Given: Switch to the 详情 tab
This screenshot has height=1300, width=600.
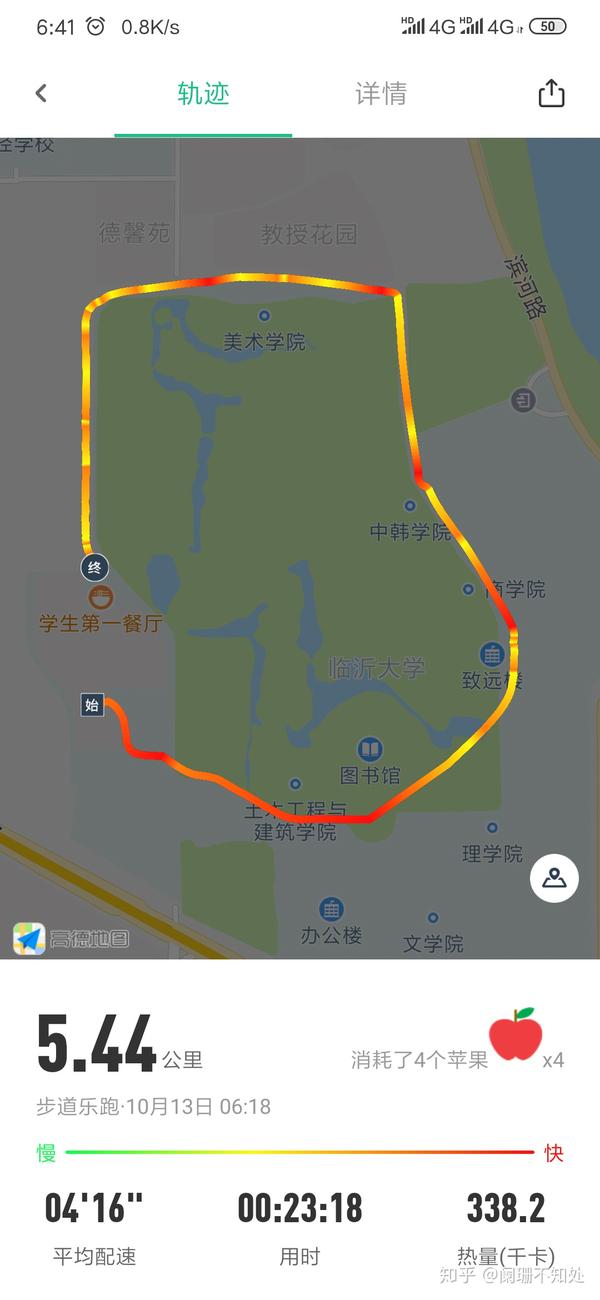Looking at the screenshot, I should pyautogui.click(x=381, y=94).
